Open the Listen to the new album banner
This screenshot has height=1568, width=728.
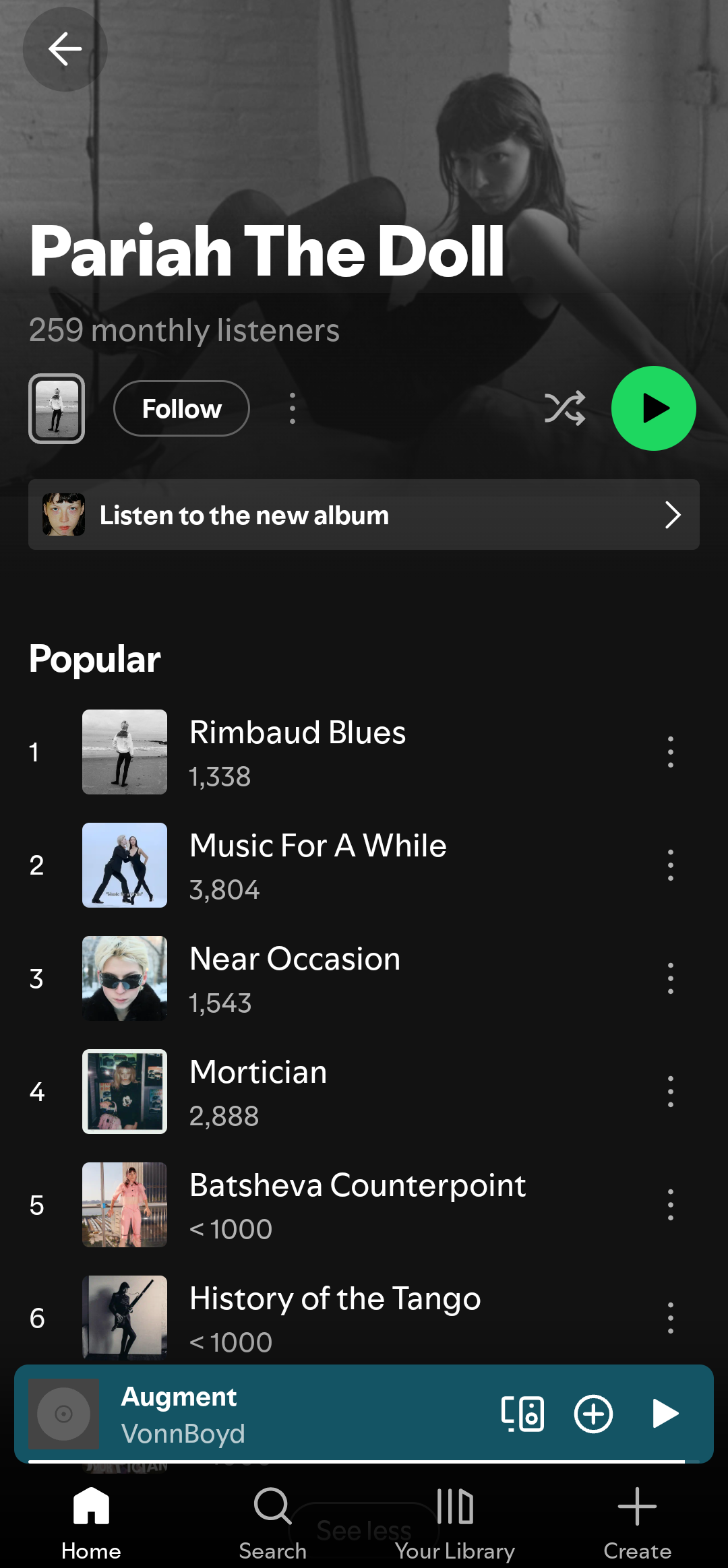[x=364, y=515]
